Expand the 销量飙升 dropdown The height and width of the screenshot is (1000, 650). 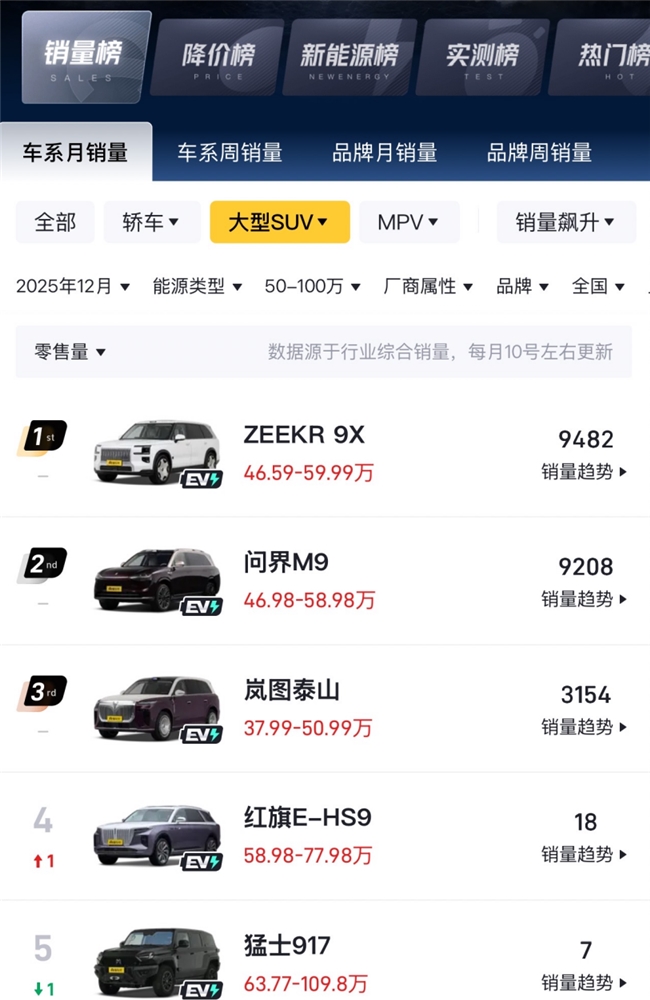(x=565, y=222)
